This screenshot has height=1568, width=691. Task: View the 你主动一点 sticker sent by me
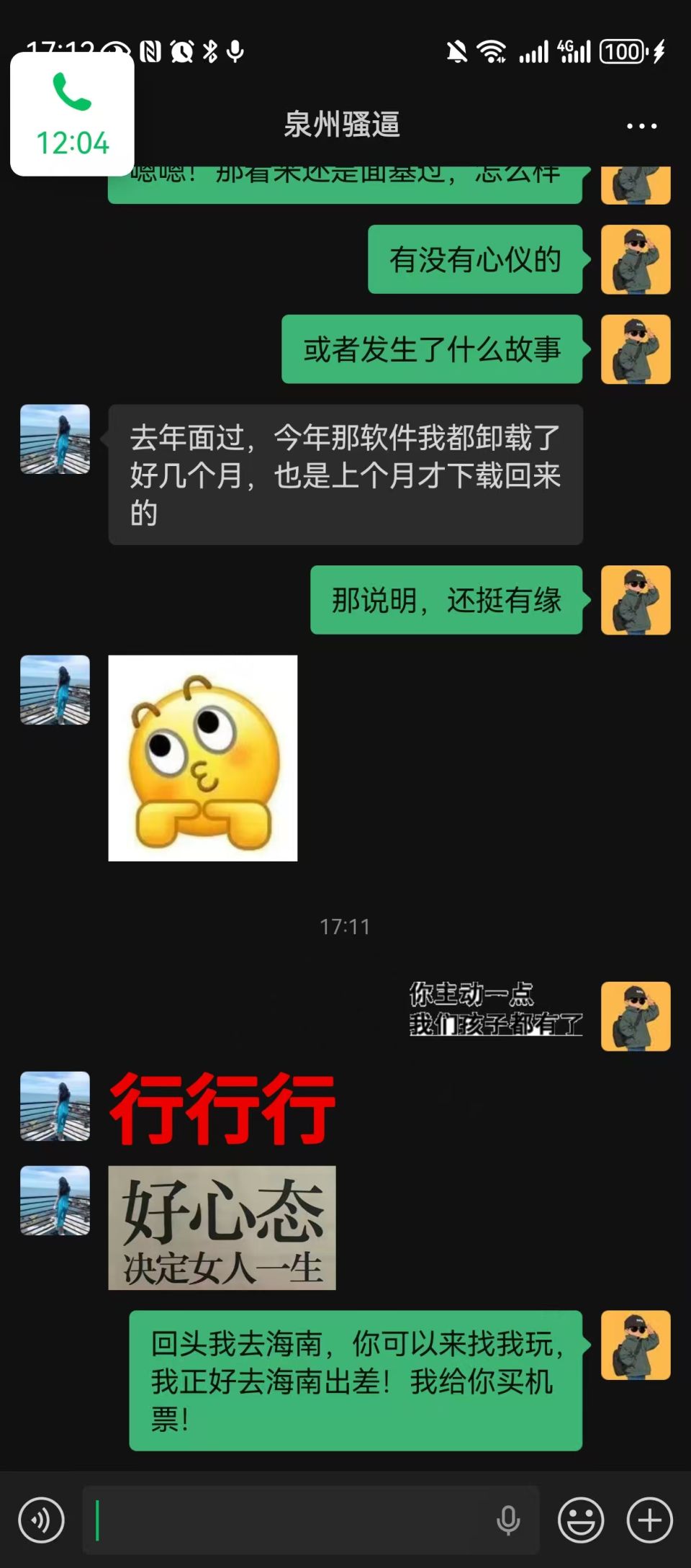click(x=495, y=1008)
